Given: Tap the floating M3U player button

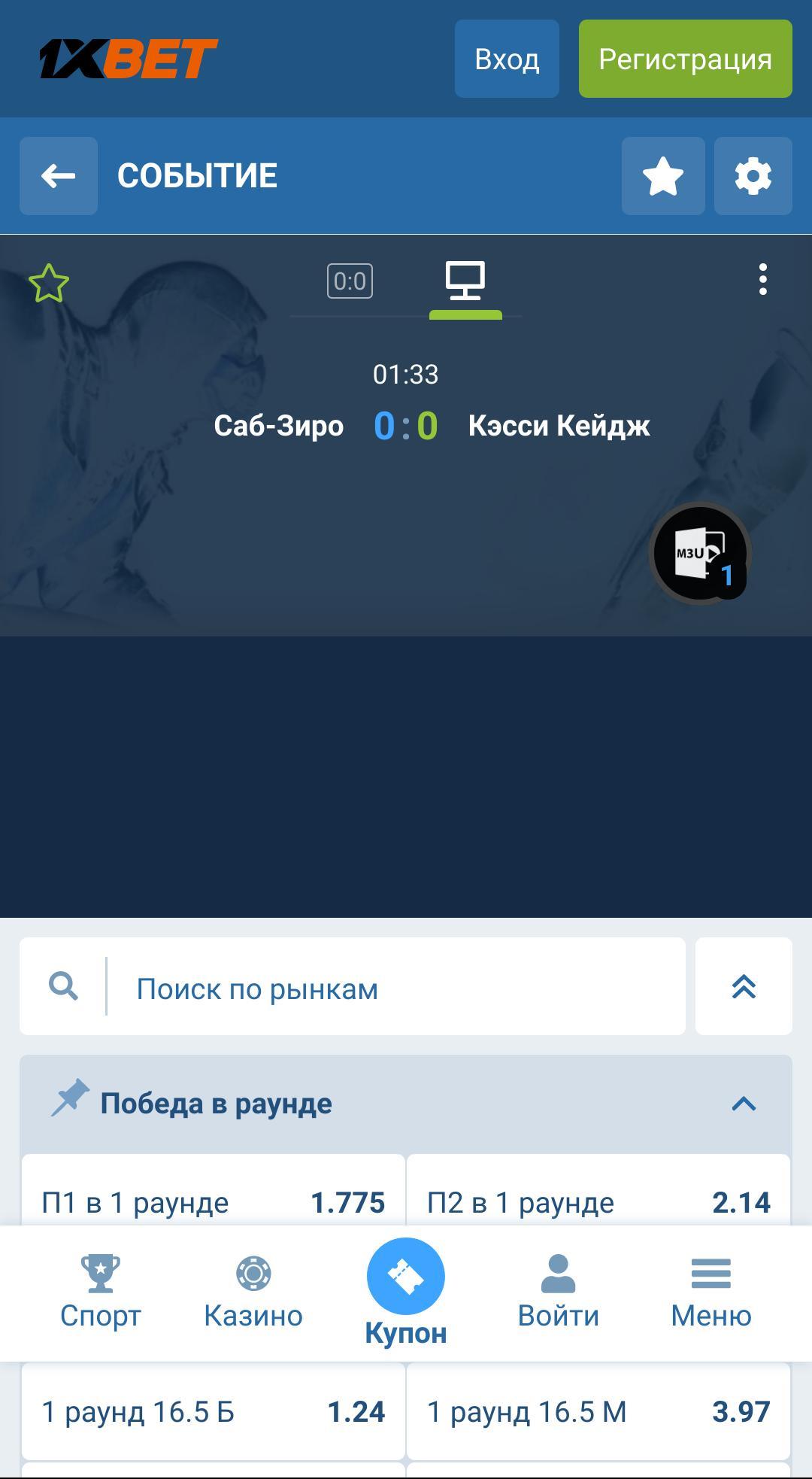Looking at the screenshot, I should pos(699,553).
